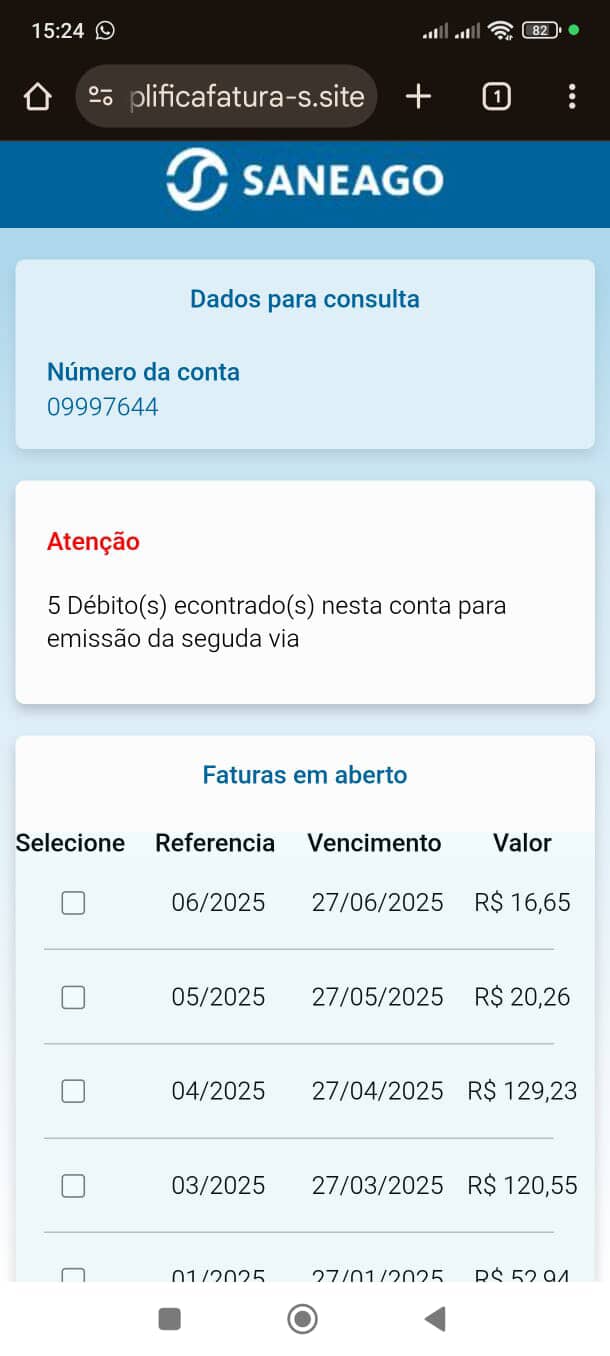Go to the browser home page
This screenshot has width=610, height=1356.
(37, 97)
